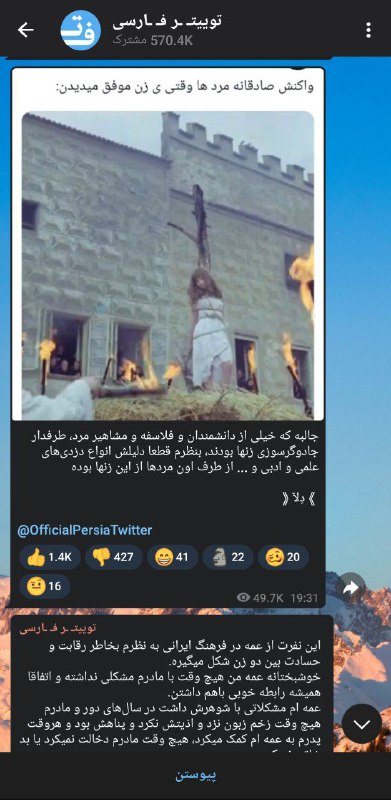React with the grinning emoji showing 41

tap(173, 557)
